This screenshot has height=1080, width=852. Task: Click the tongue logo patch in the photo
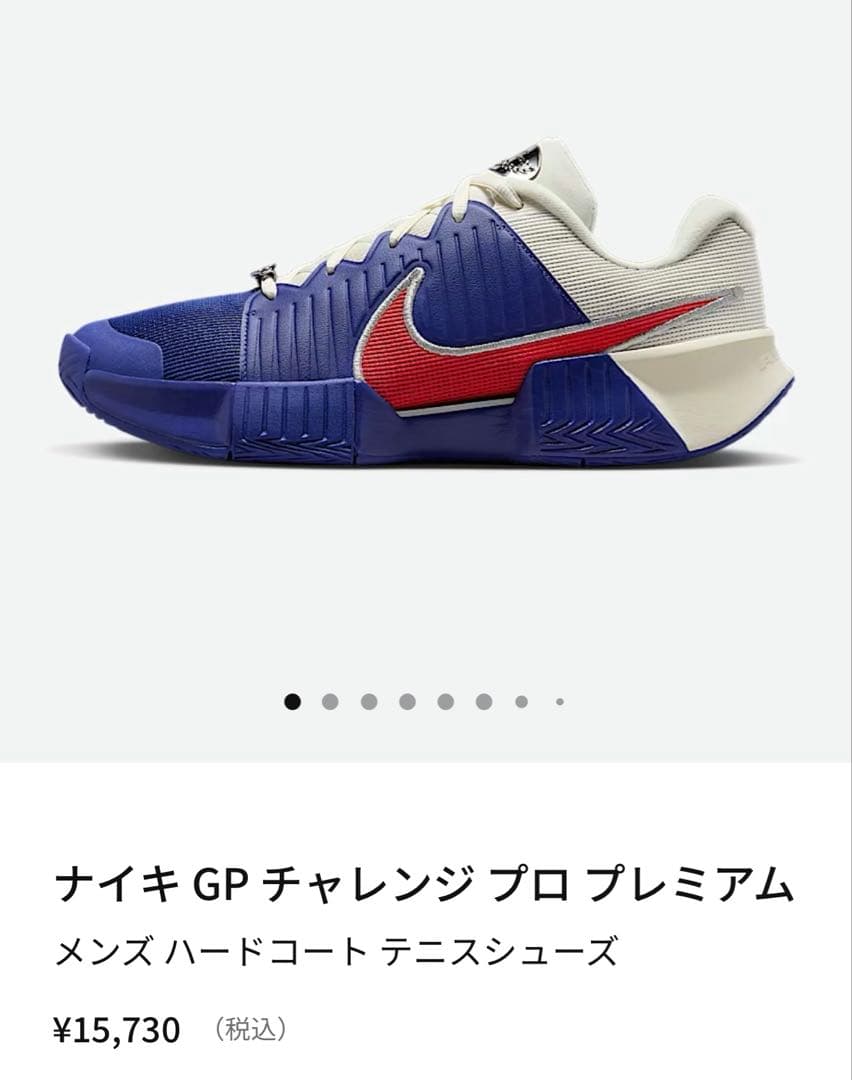(x=518, y=160)
